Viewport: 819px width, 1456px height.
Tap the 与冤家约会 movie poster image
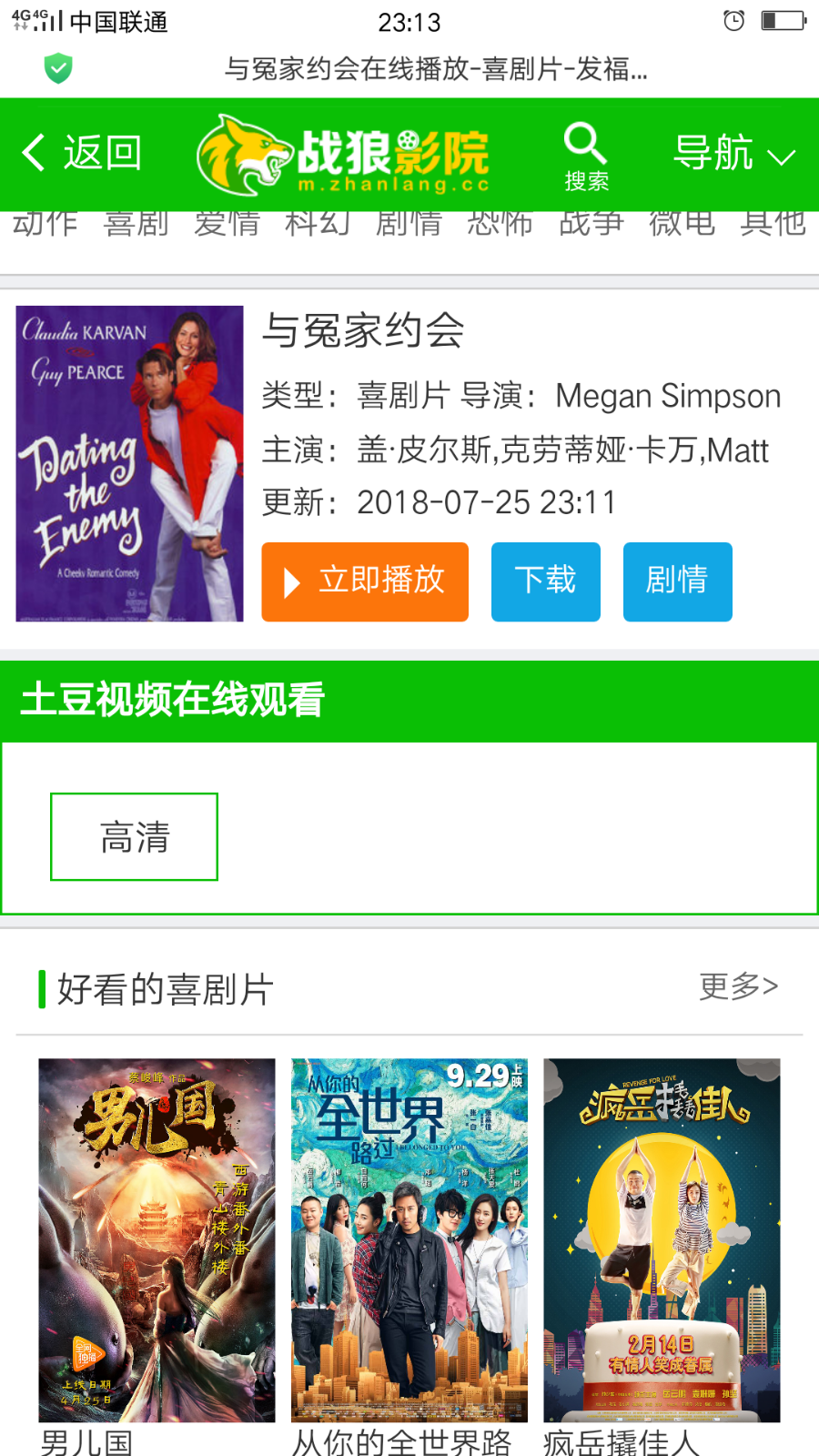129,463
